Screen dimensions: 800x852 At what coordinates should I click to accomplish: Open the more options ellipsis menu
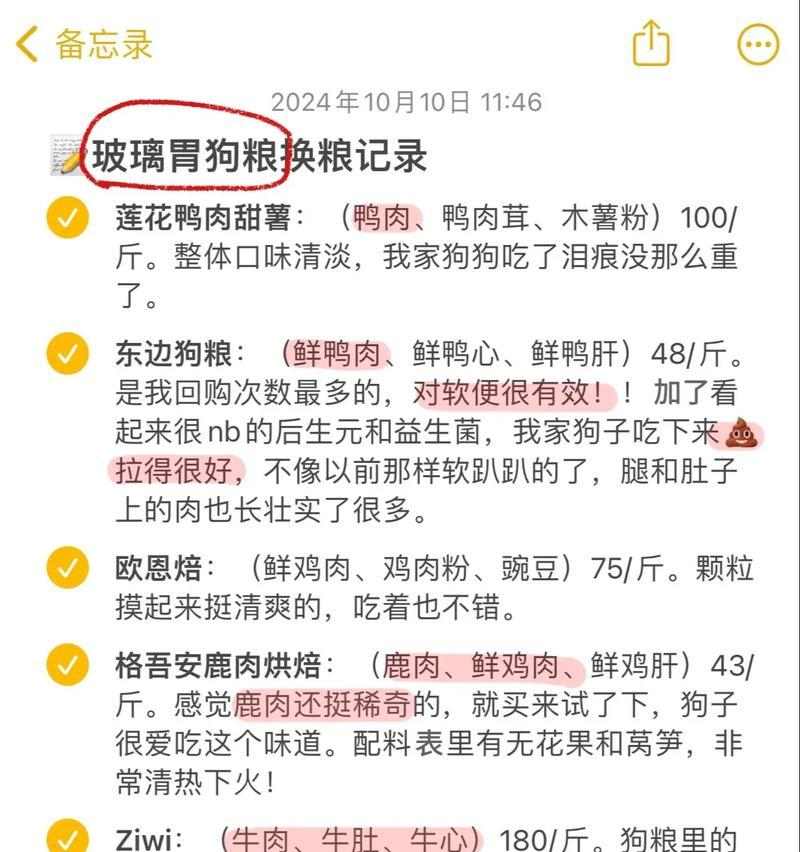pyautogui.click(x=757, y=42)
